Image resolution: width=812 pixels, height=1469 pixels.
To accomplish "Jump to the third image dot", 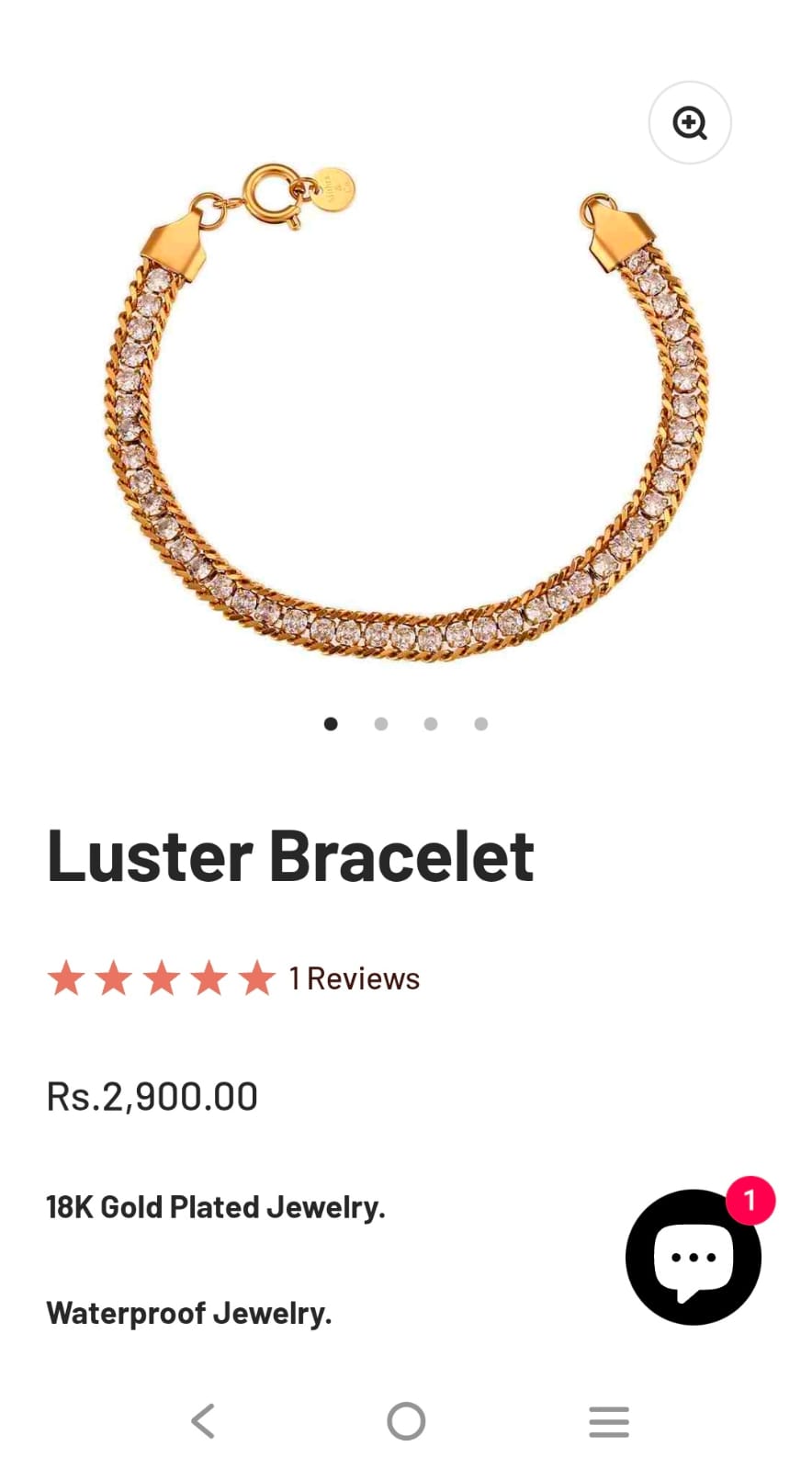I will coord(431,724).
